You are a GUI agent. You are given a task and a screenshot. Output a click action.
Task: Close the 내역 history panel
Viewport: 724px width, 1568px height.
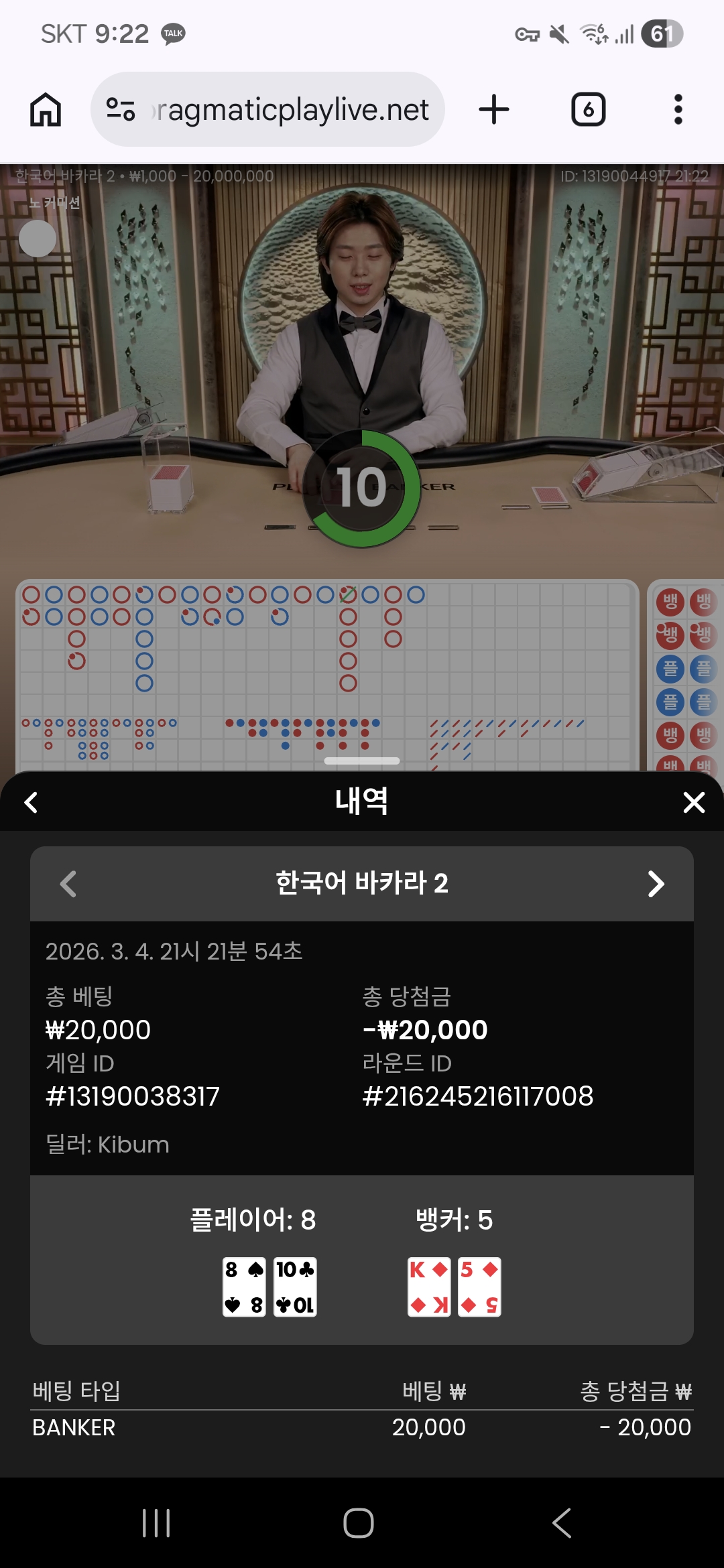coord(694,802)
